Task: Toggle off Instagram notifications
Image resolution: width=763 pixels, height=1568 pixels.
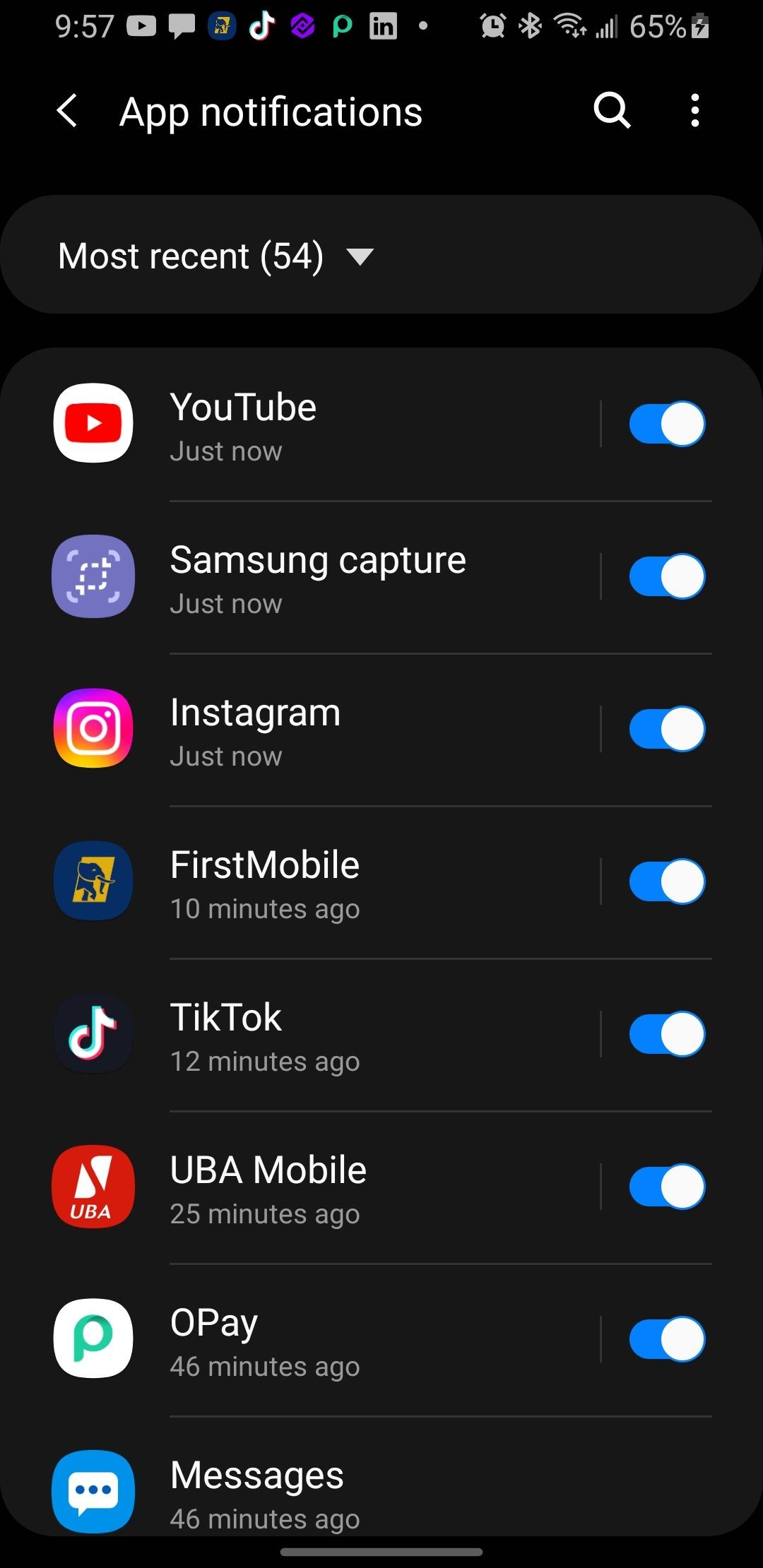Action: pos(667,729)
